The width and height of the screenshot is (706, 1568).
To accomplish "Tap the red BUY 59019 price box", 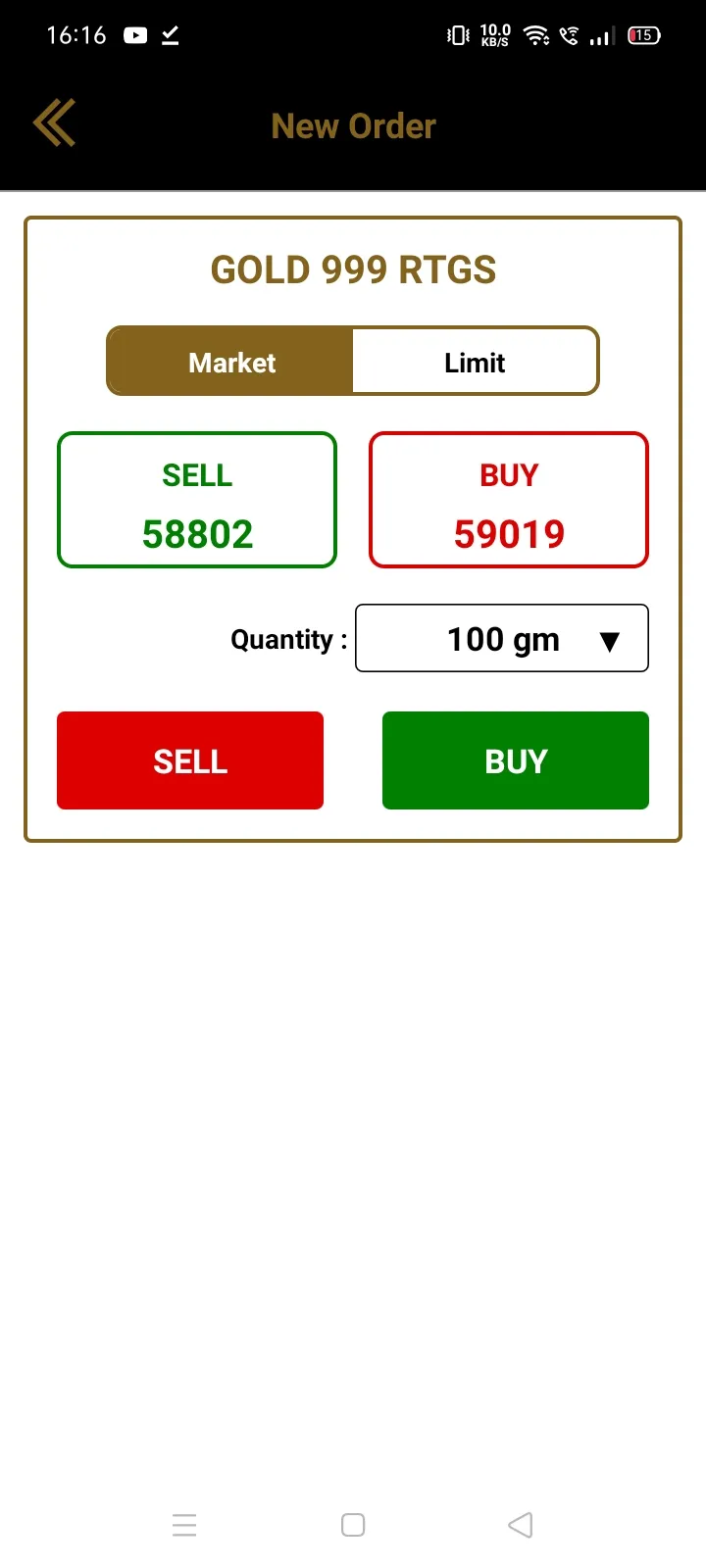I will pyautogui.click(x=509, y=500).
